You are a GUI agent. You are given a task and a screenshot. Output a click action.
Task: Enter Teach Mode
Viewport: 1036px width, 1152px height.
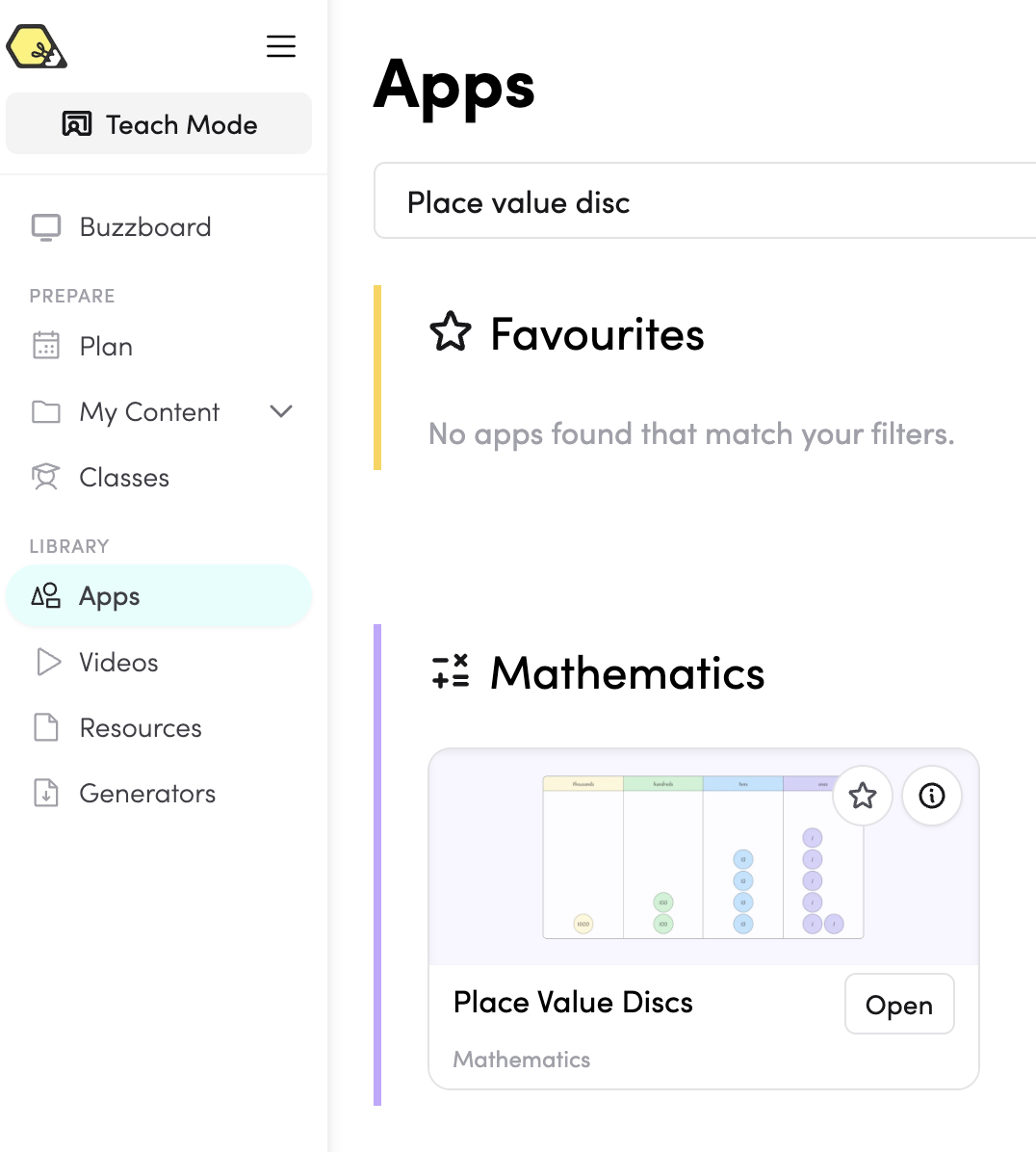point(159,124)
